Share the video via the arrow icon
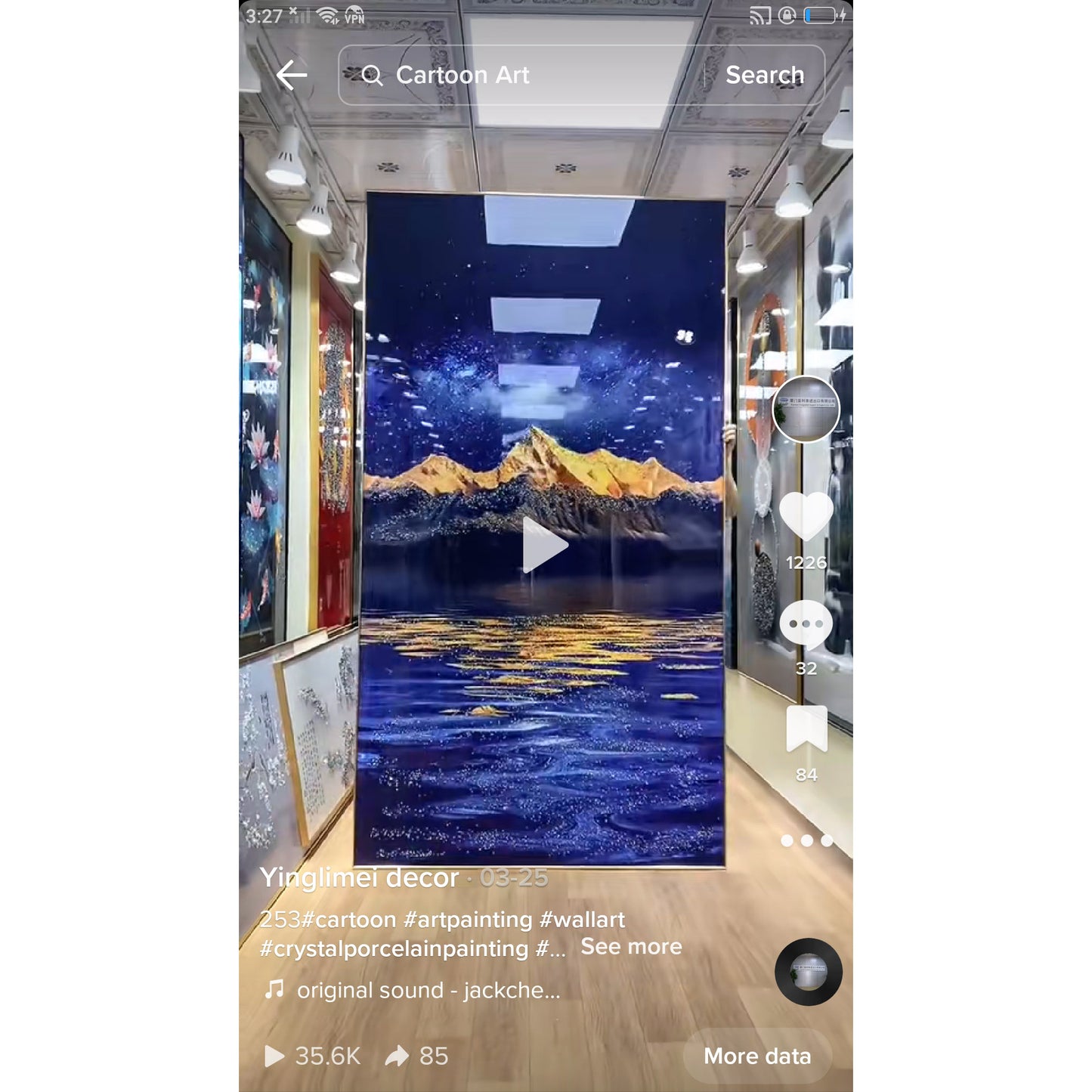 (397, 1056)
